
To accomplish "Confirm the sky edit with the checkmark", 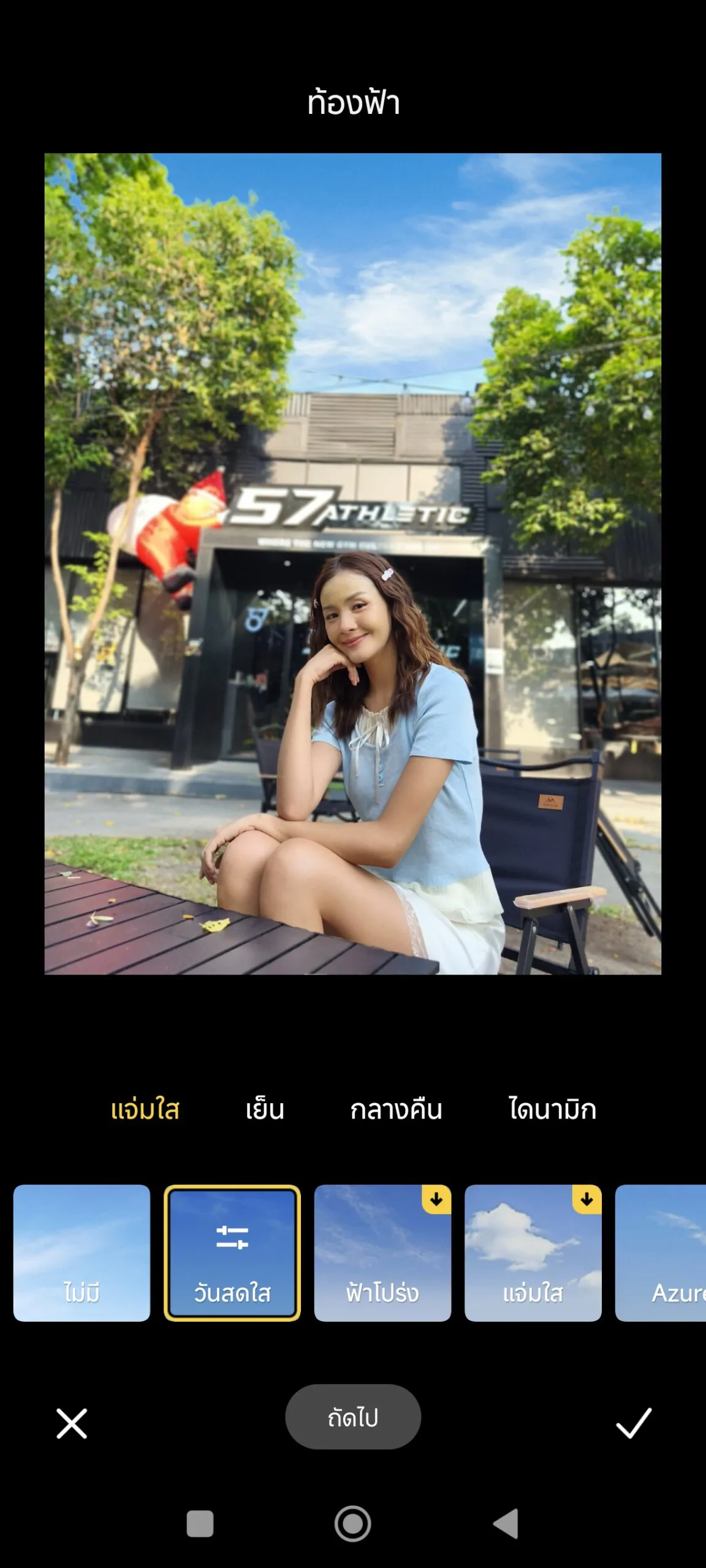I will click(634, 1423).
